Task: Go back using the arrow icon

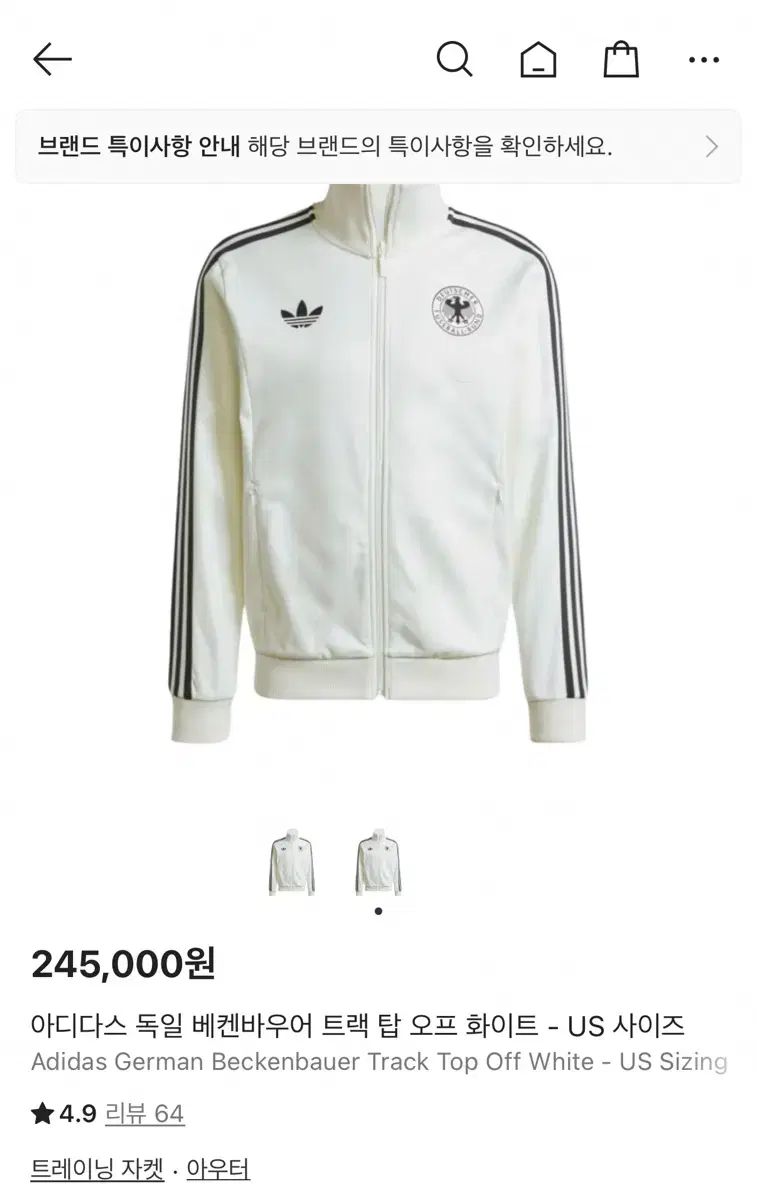Action: (x=52, y=60)
